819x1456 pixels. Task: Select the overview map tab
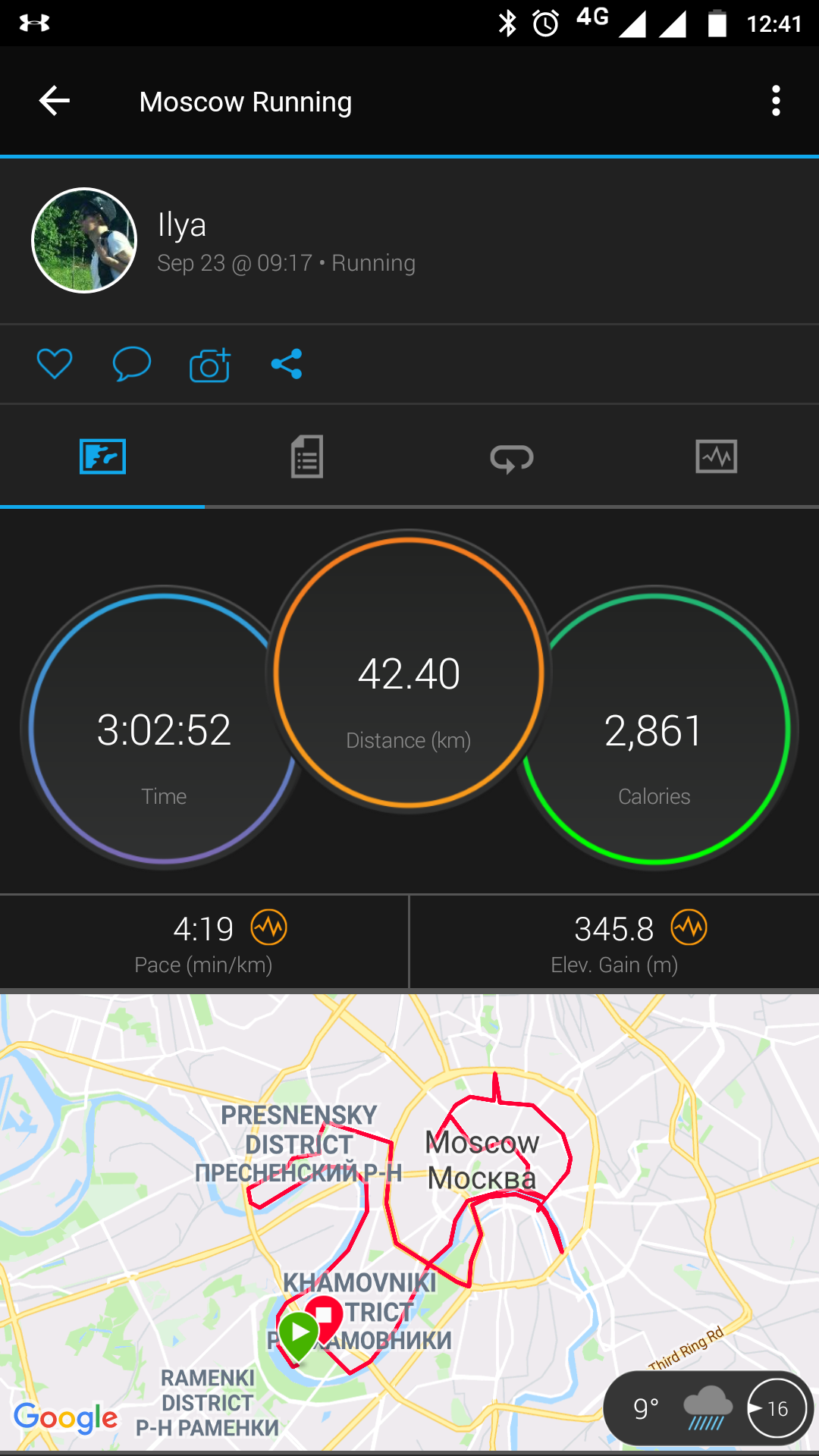(102, 457)
